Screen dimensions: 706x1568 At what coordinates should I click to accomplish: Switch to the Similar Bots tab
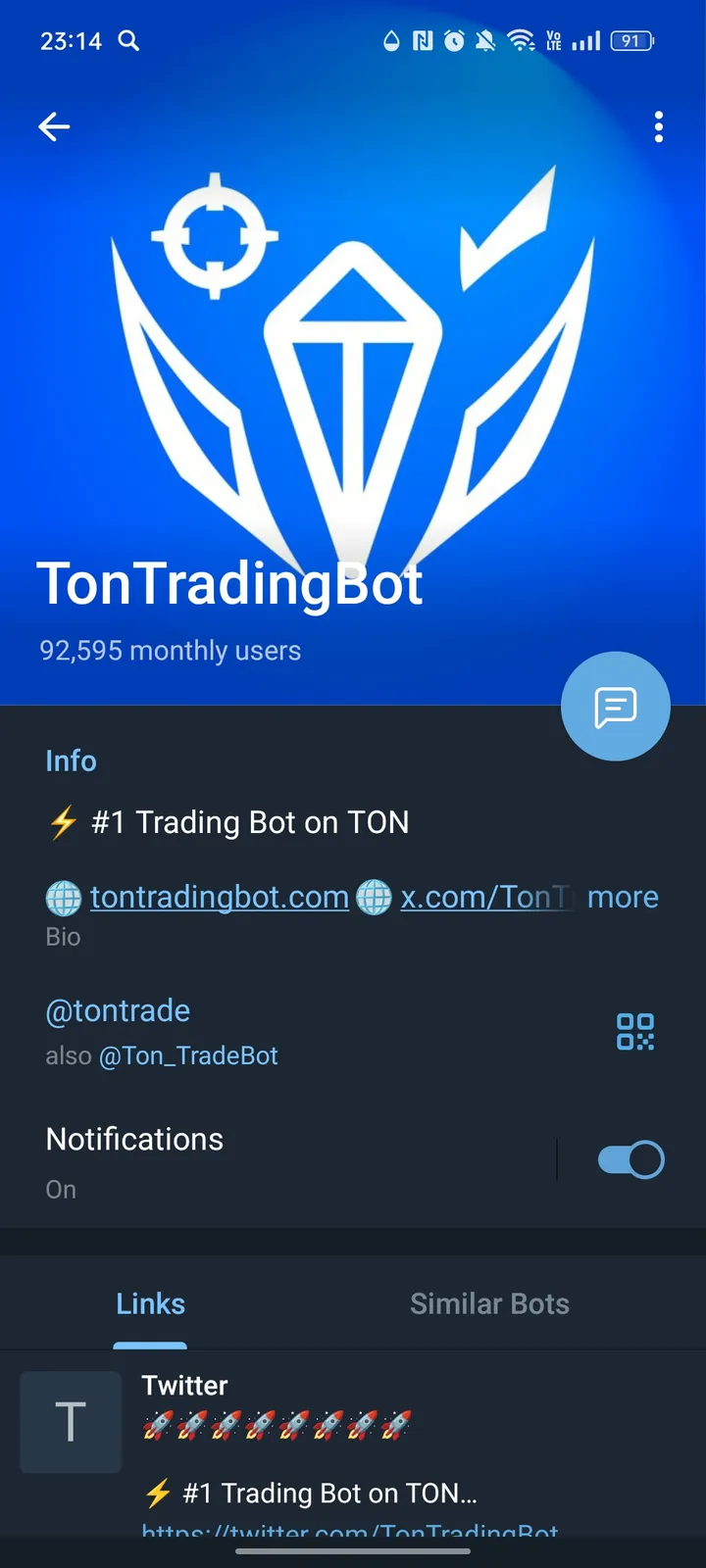[x=489, y=1303]
